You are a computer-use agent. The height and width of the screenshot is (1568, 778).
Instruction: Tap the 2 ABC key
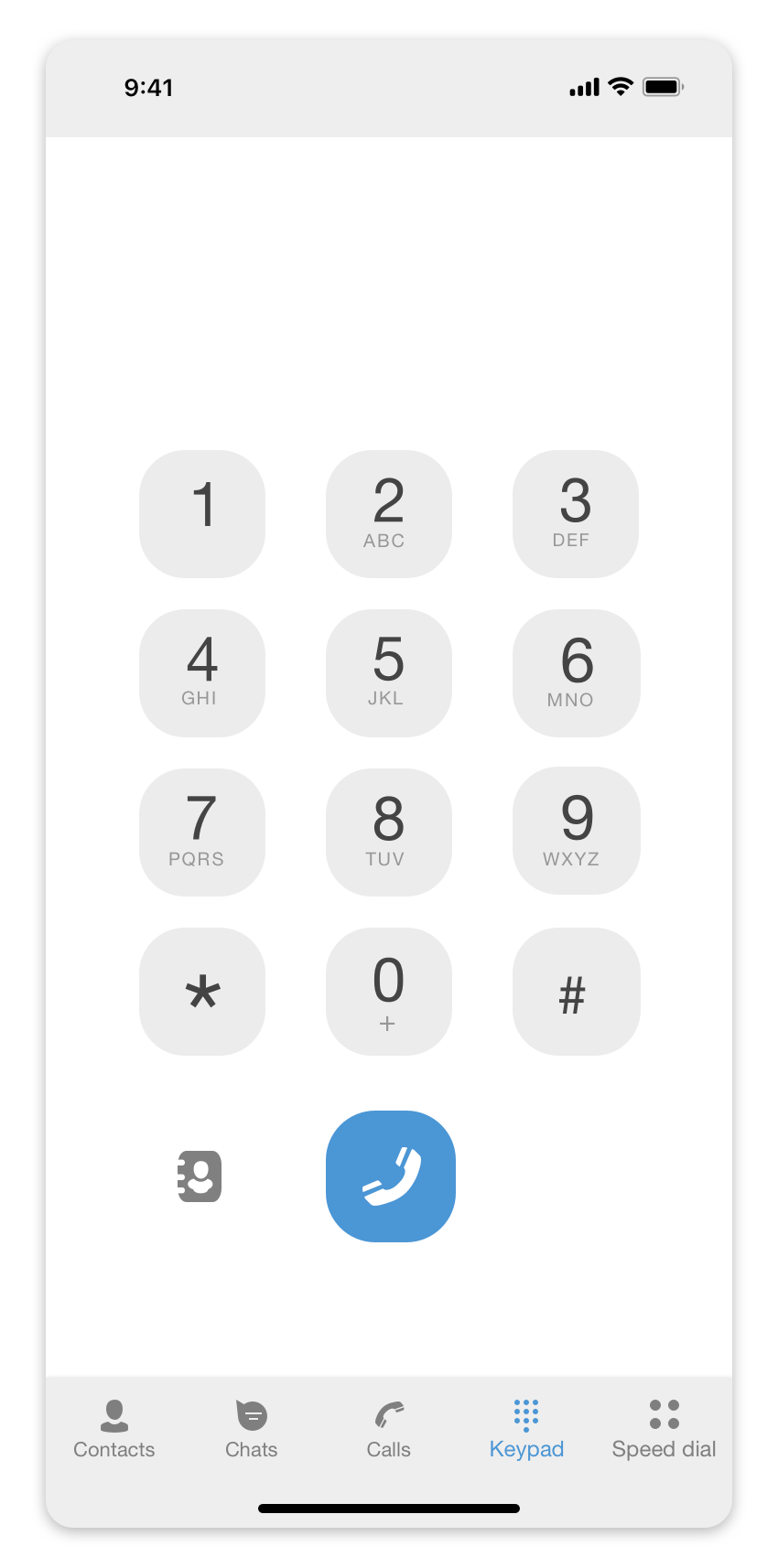click(389, 514)
